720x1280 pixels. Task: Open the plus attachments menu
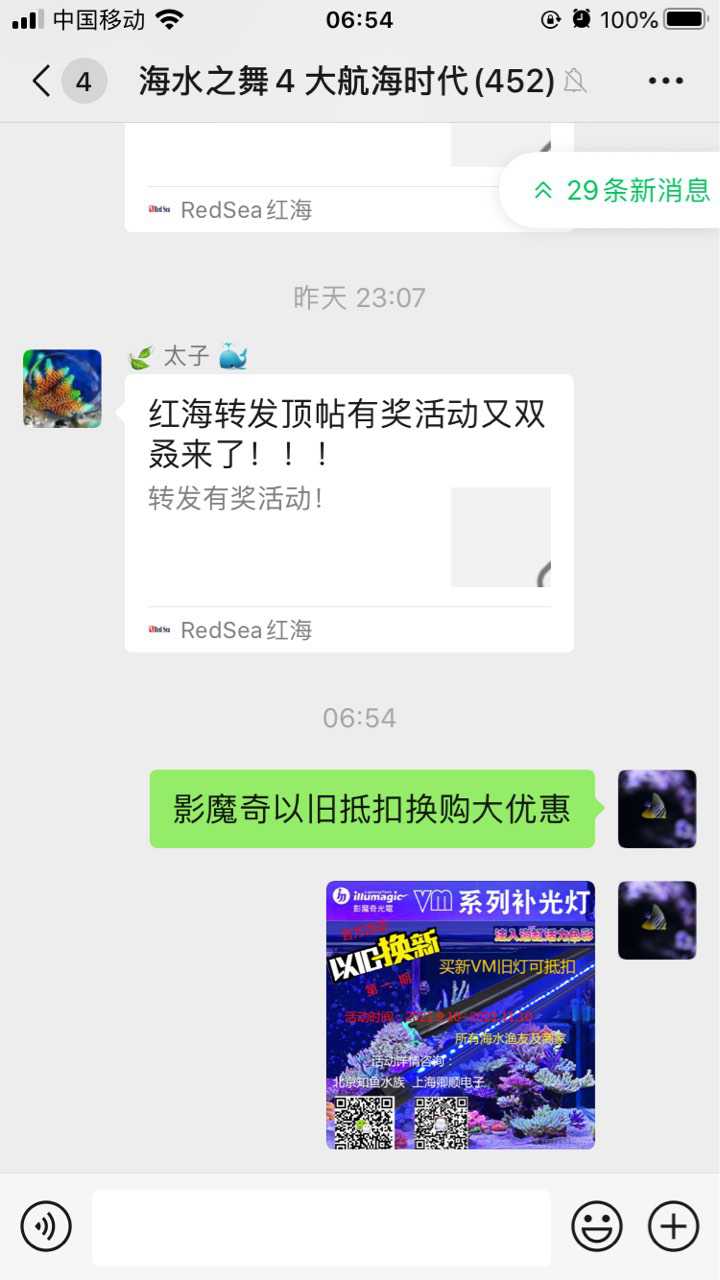click(673, 1226)
